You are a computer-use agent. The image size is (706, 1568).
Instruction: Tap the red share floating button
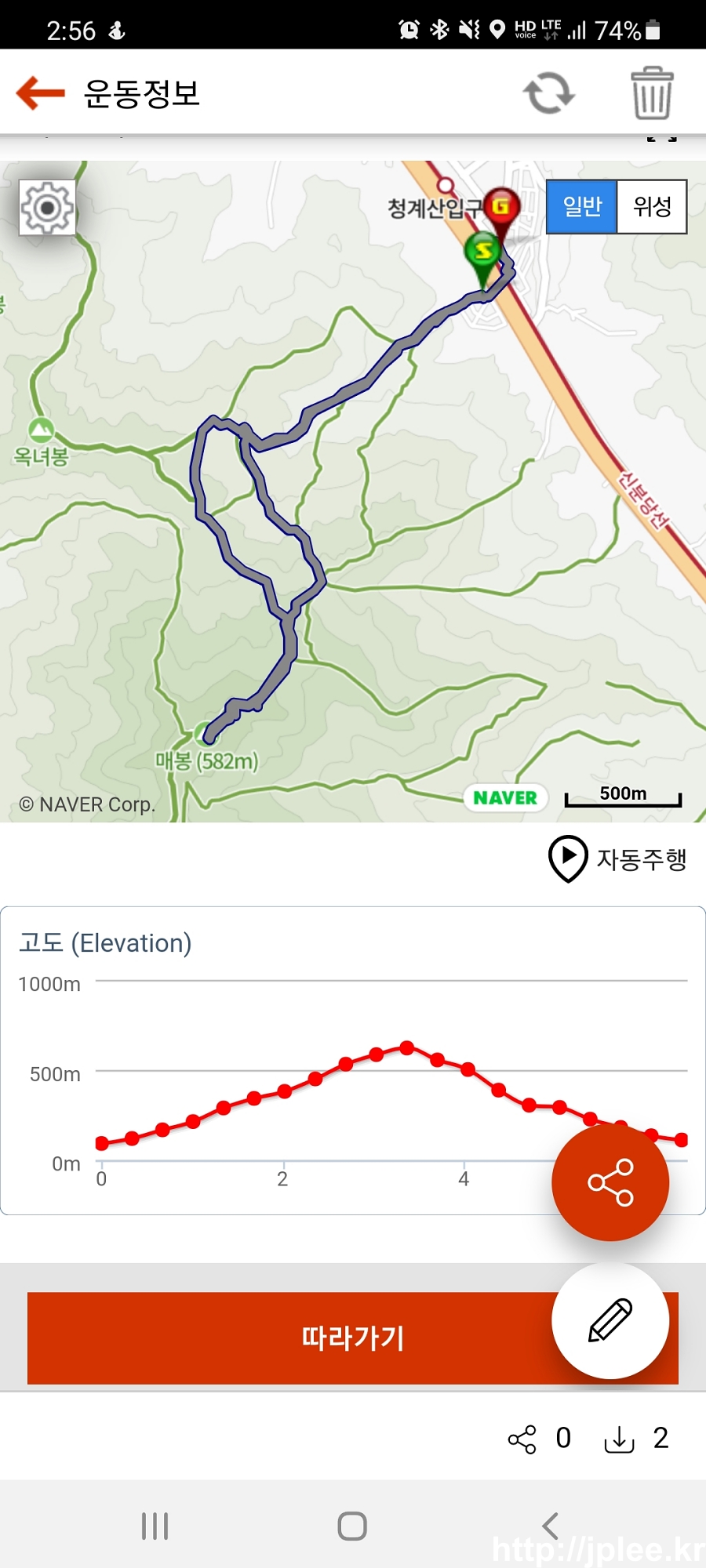[610, 1182]
